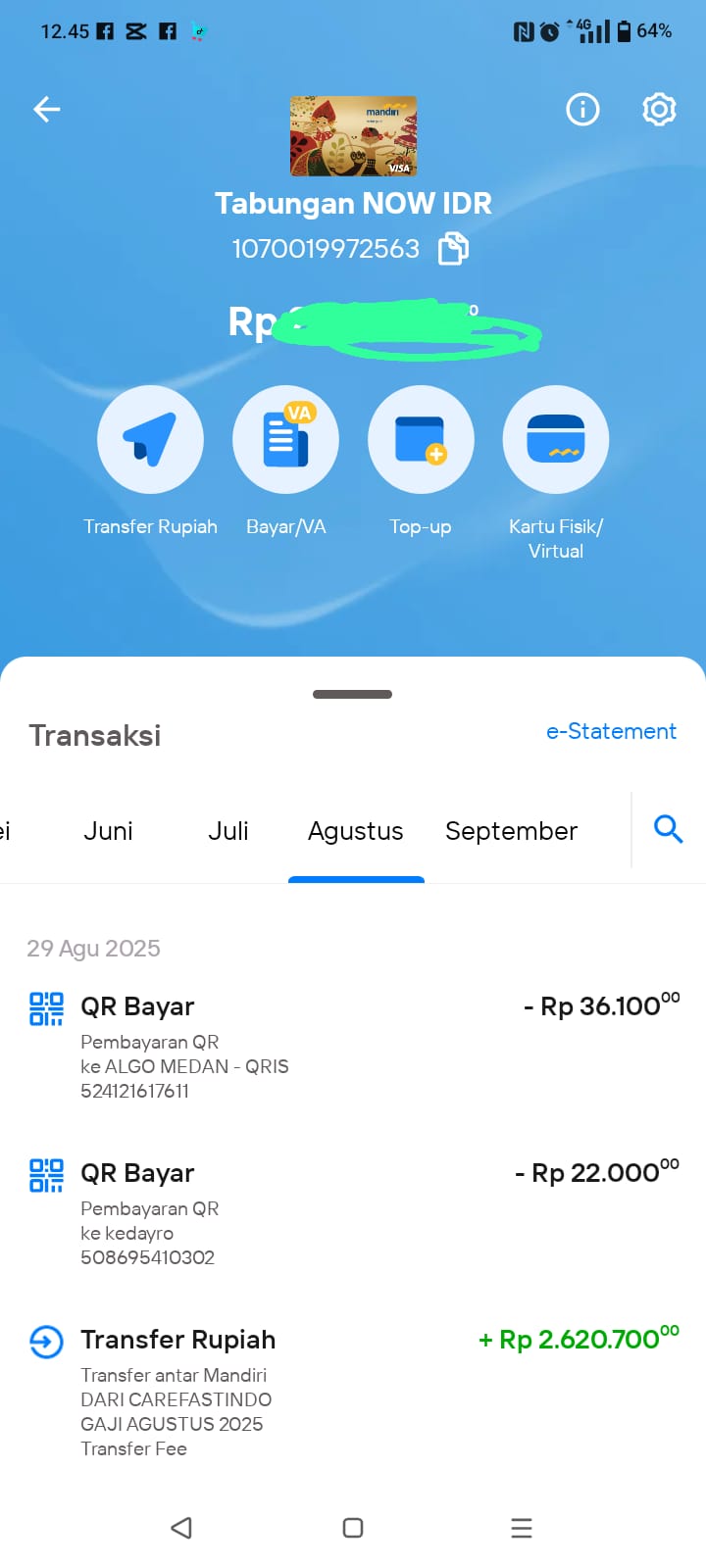This screenshot has width=706, height=1568.
Task: Switch to the September tab
Action: click(x=511, y=831)
